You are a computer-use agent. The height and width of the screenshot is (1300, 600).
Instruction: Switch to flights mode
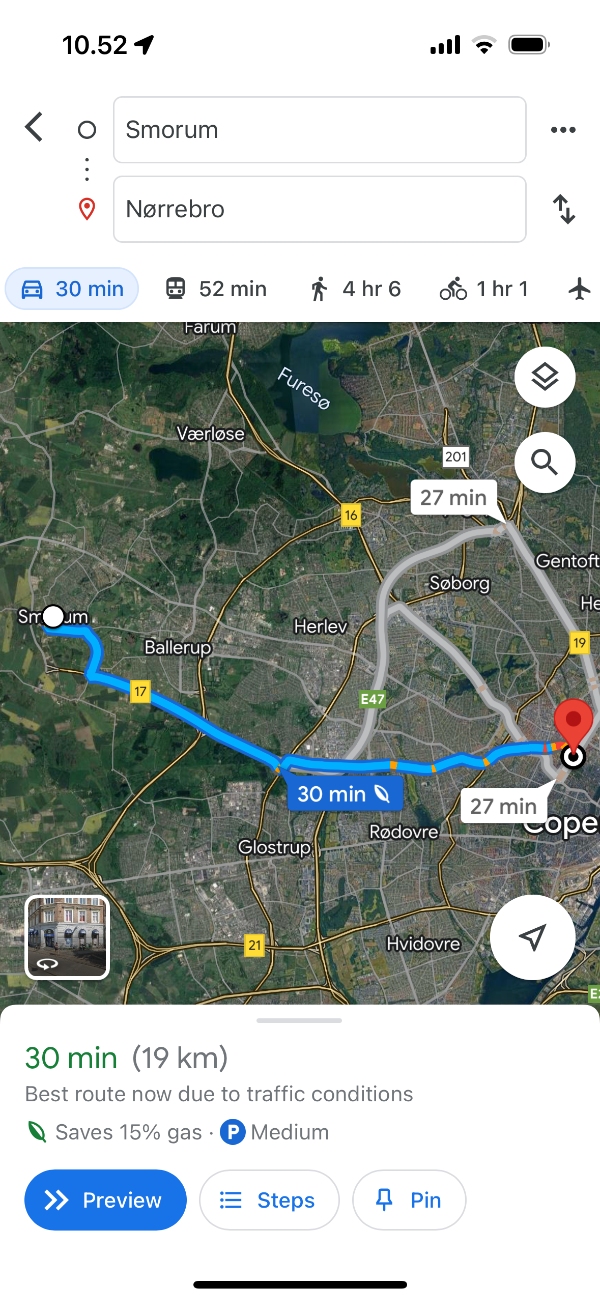click(x=579, y=289)
